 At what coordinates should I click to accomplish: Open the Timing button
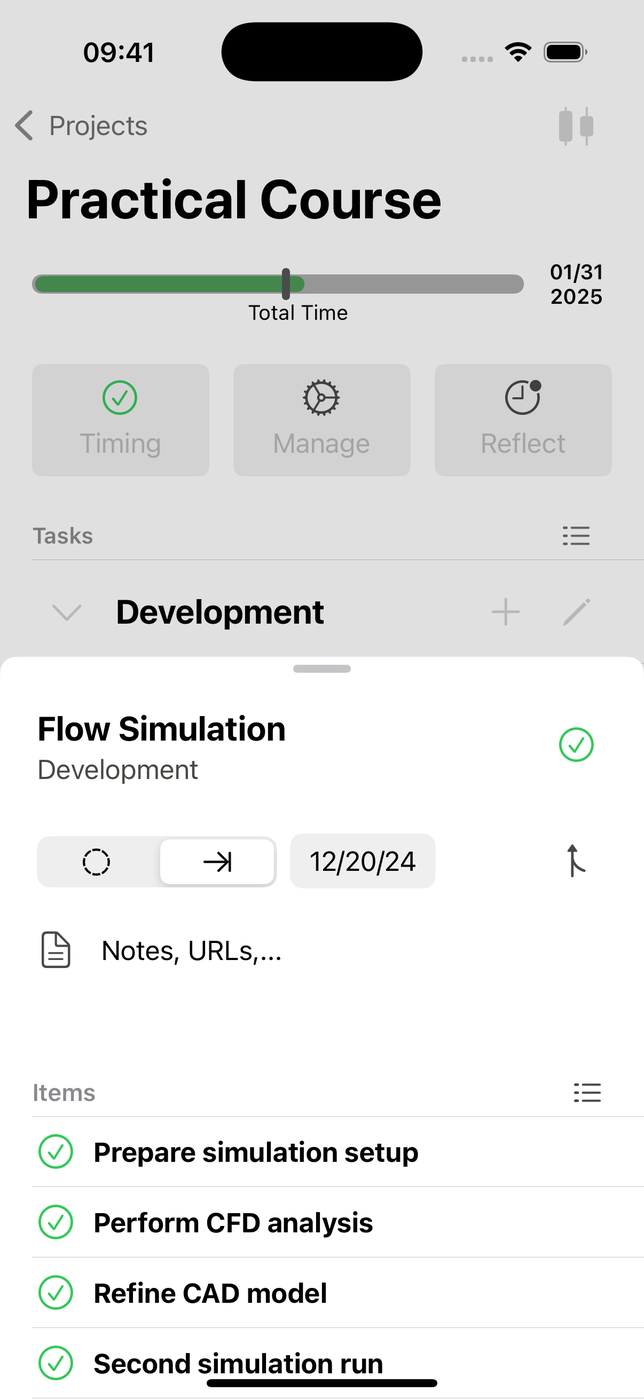pos(121,420)
